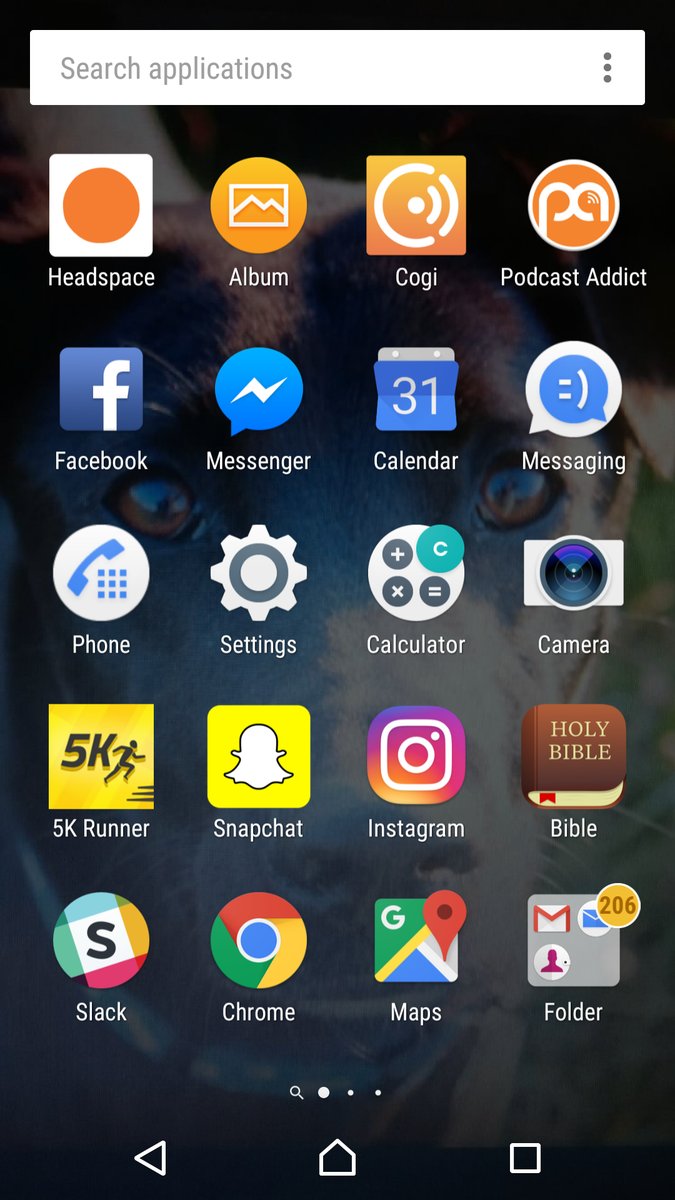Open the Bible app
The width and height of the screenshot is (675, 1200).
click(573, 757)
